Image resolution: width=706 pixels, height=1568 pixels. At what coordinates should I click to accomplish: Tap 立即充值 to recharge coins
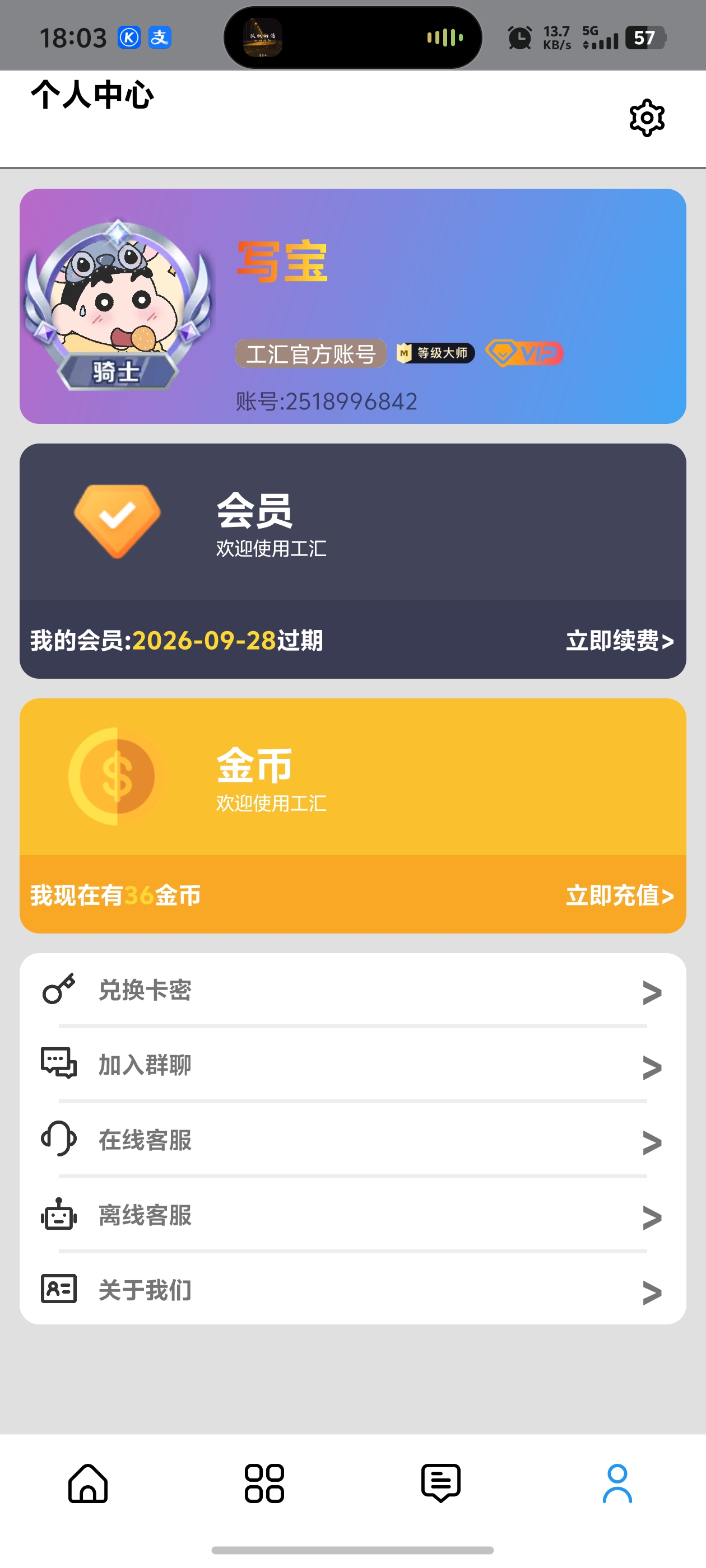pos(619,895)
